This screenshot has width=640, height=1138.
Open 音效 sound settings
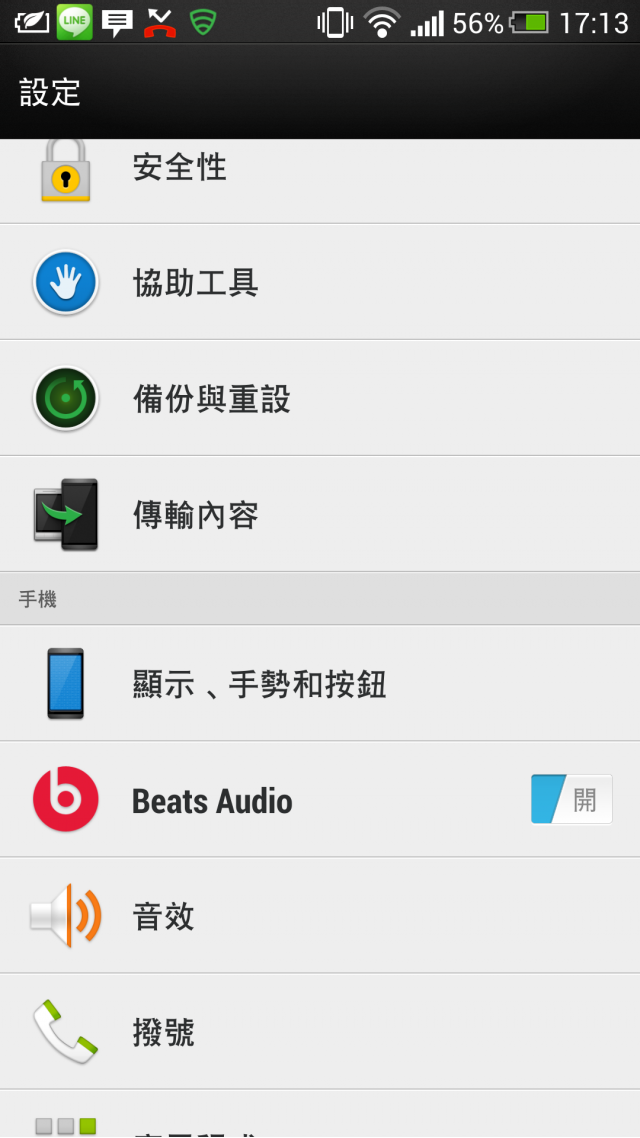coord(320,916)
